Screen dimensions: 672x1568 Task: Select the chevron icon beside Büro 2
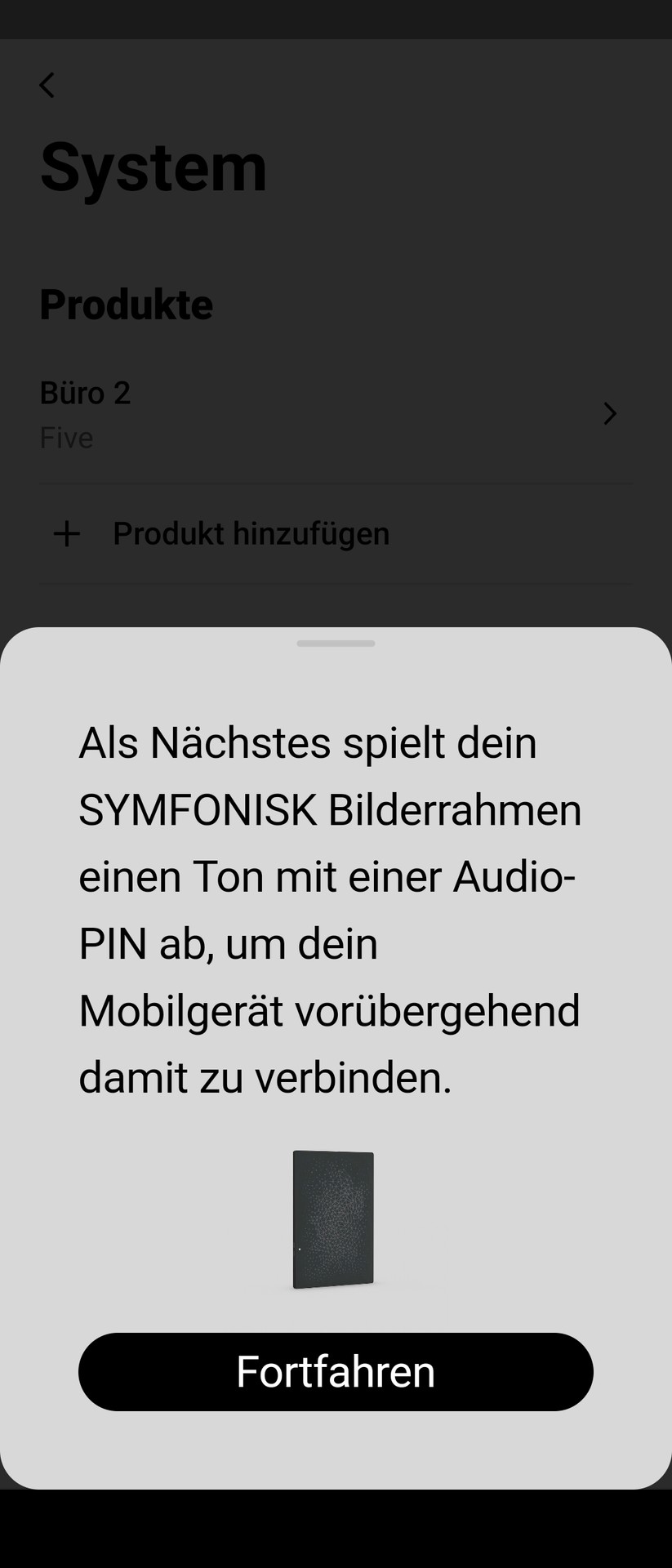pyautogui.click(x=609, y=414)
